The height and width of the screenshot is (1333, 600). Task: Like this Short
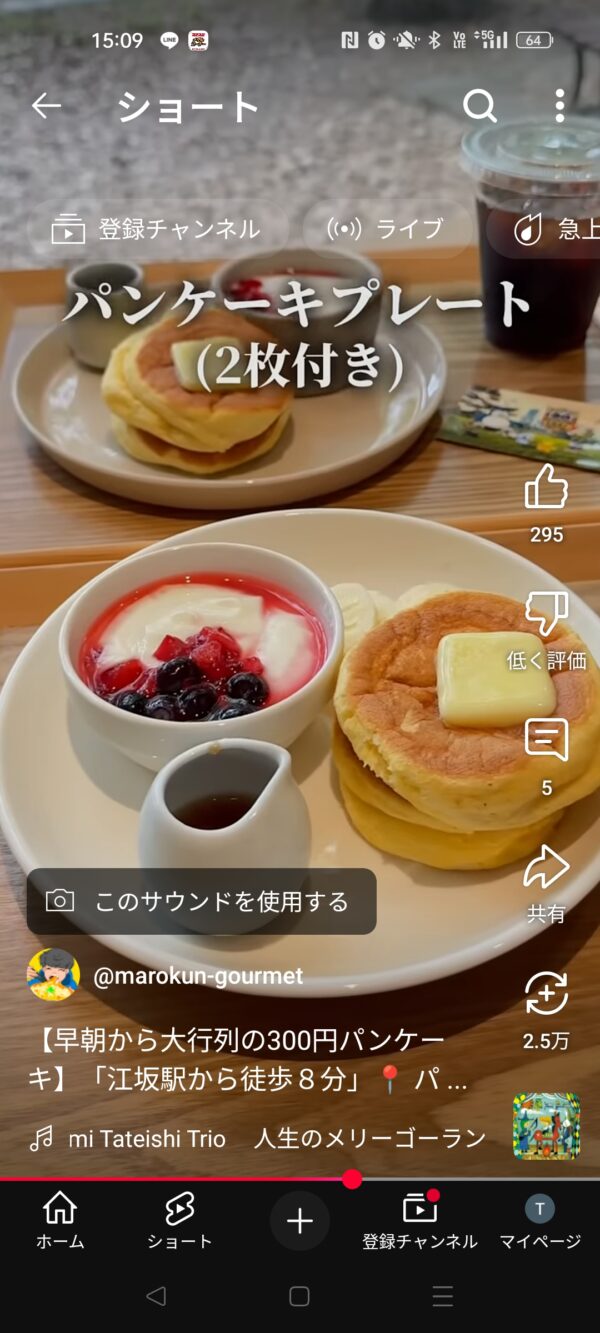point(546,489)
